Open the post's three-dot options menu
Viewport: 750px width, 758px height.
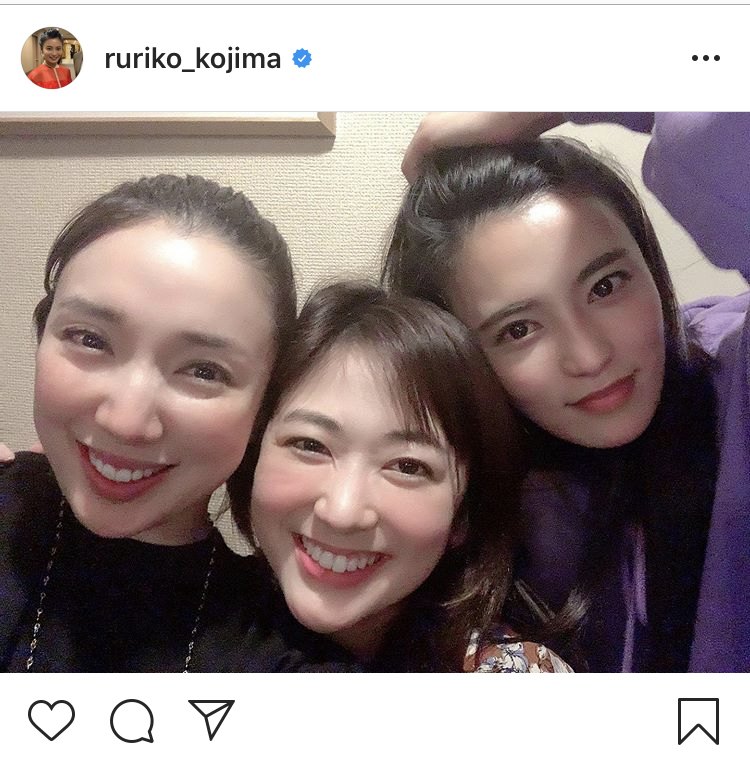point(705,59)
